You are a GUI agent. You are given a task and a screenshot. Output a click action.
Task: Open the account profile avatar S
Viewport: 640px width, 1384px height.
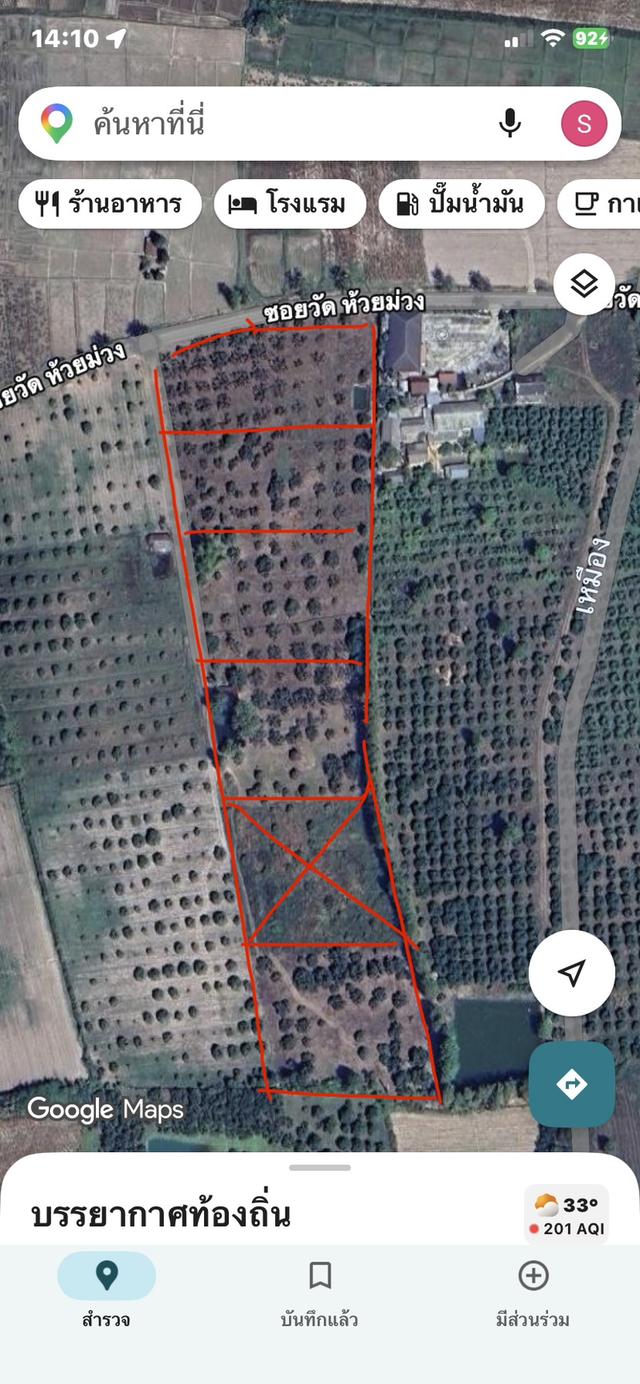pos(584,124)
